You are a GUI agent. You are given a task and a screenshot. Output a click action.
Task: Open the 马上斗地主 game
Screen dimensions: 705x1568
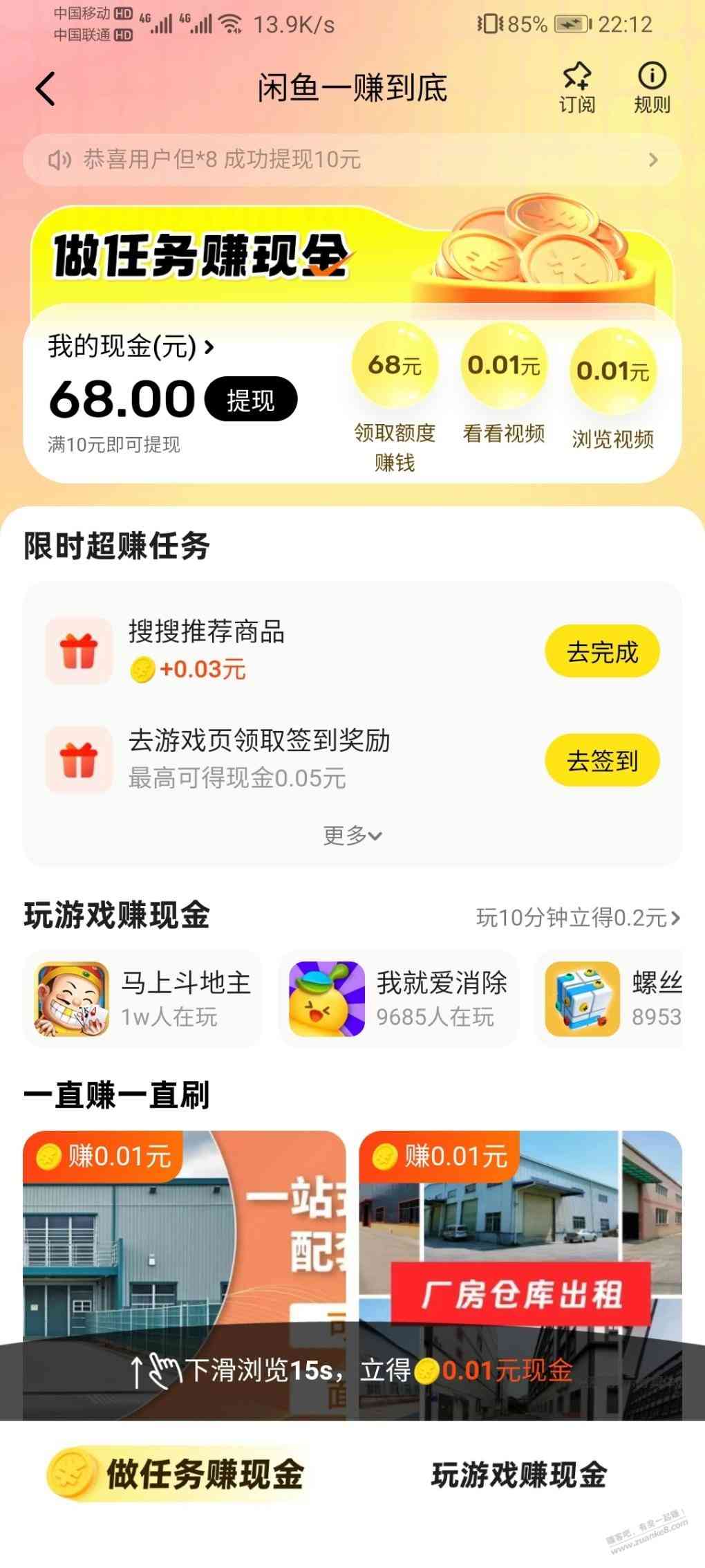[142, 999]
